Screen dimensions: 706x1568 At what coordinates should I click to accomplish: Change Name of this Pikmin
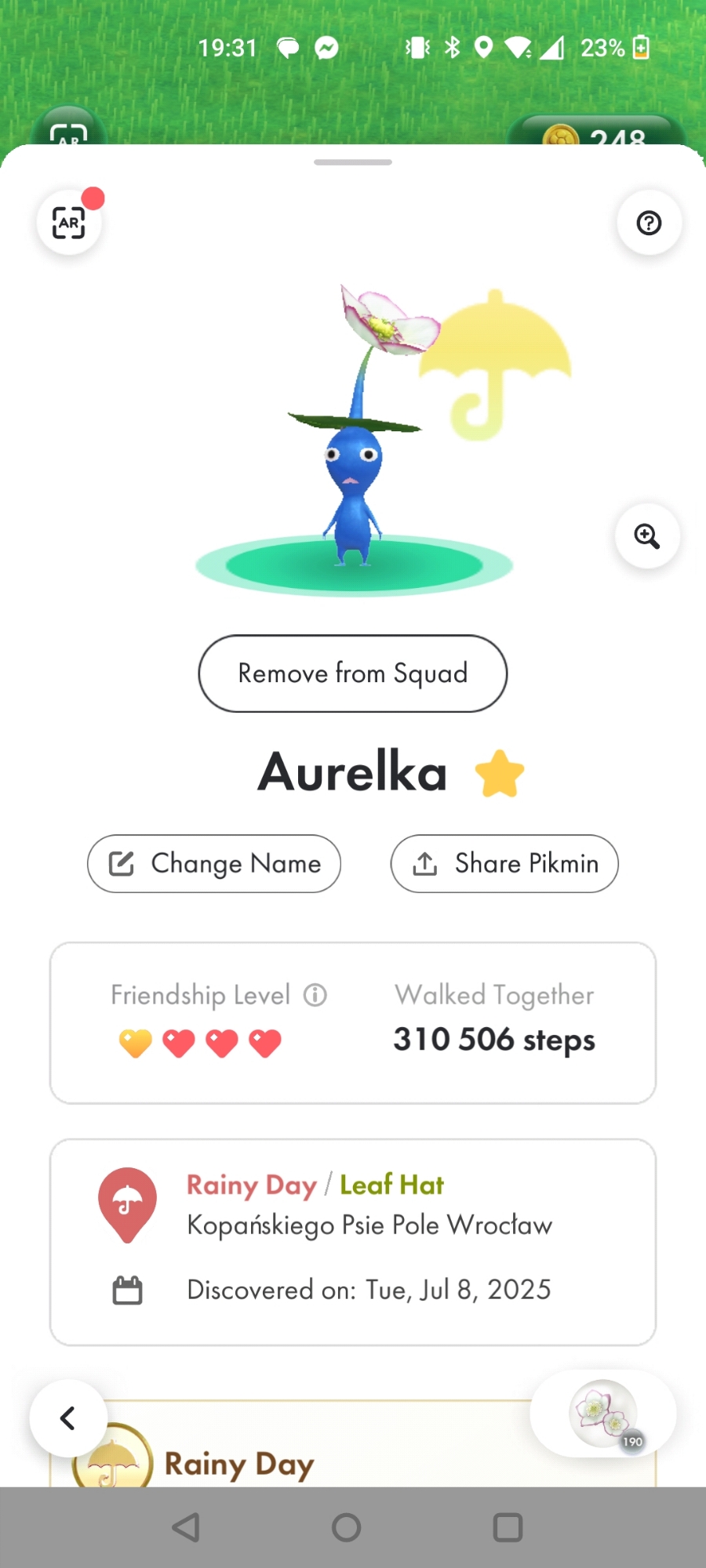pyautogui.click(x=214, y=864)
